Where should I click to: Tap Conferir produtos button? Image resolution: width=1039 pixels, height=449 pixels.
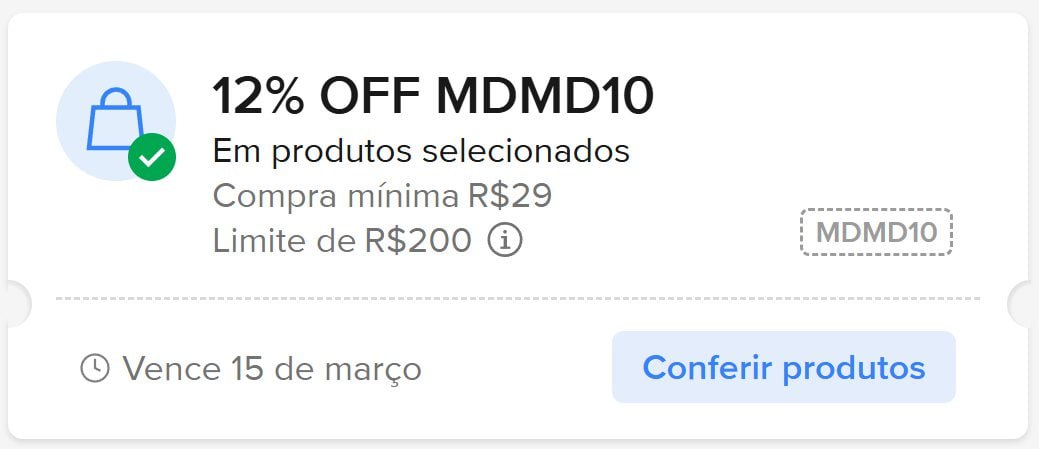click(x=783, y=367)
